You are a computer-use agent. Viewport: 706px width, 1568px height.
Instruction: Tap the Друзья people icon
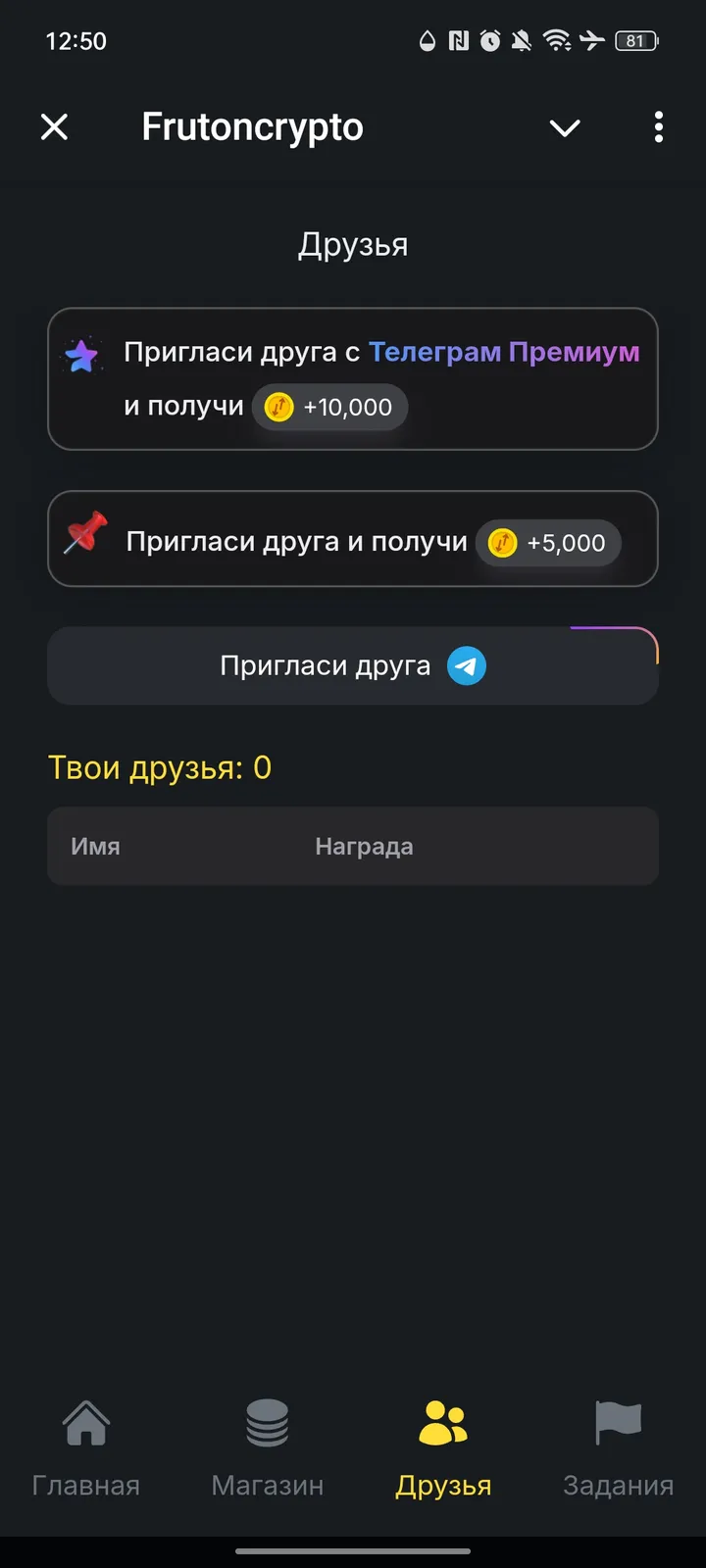click(x=443, y=1423)
